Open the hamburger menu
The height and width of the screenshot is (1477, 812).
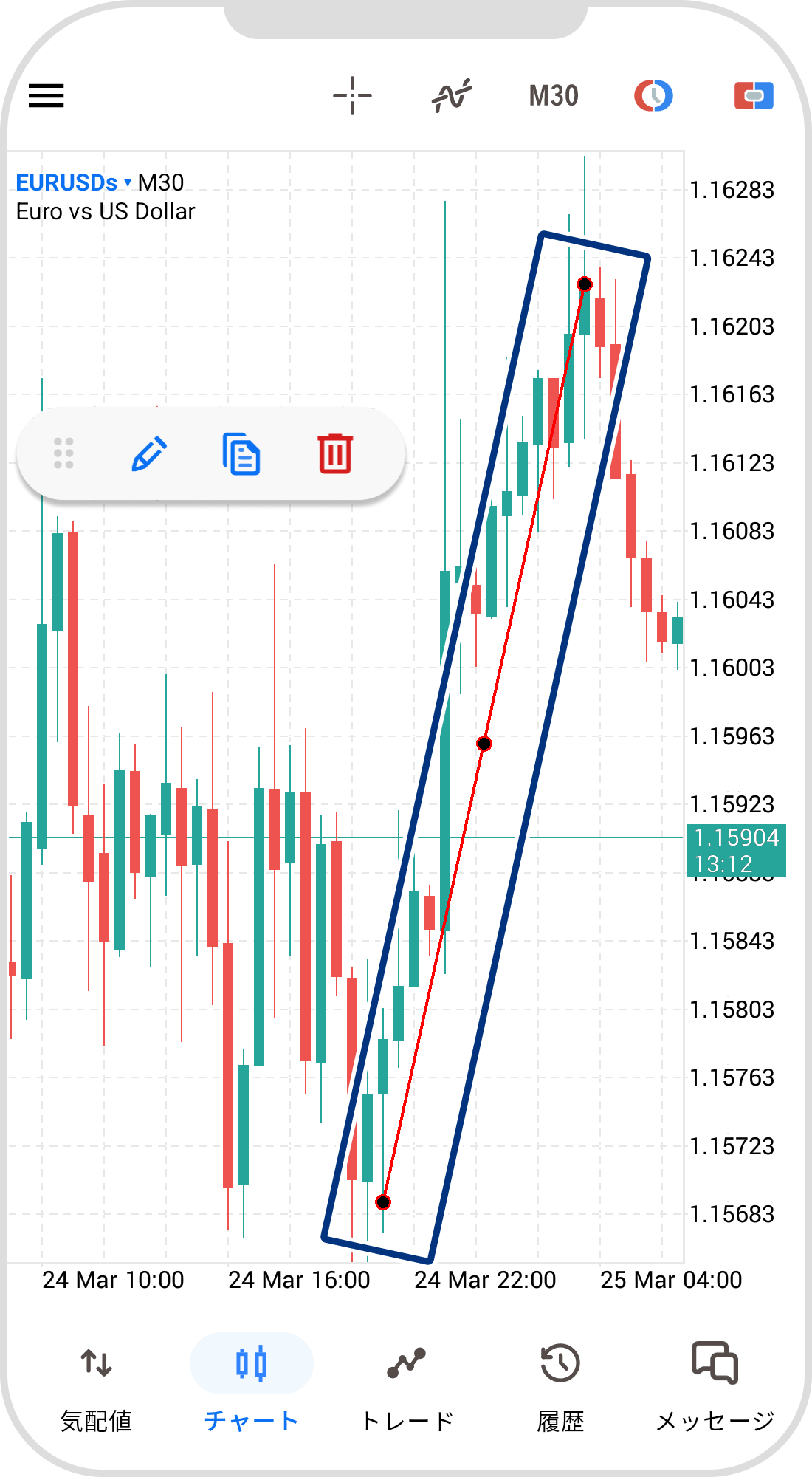46,96
